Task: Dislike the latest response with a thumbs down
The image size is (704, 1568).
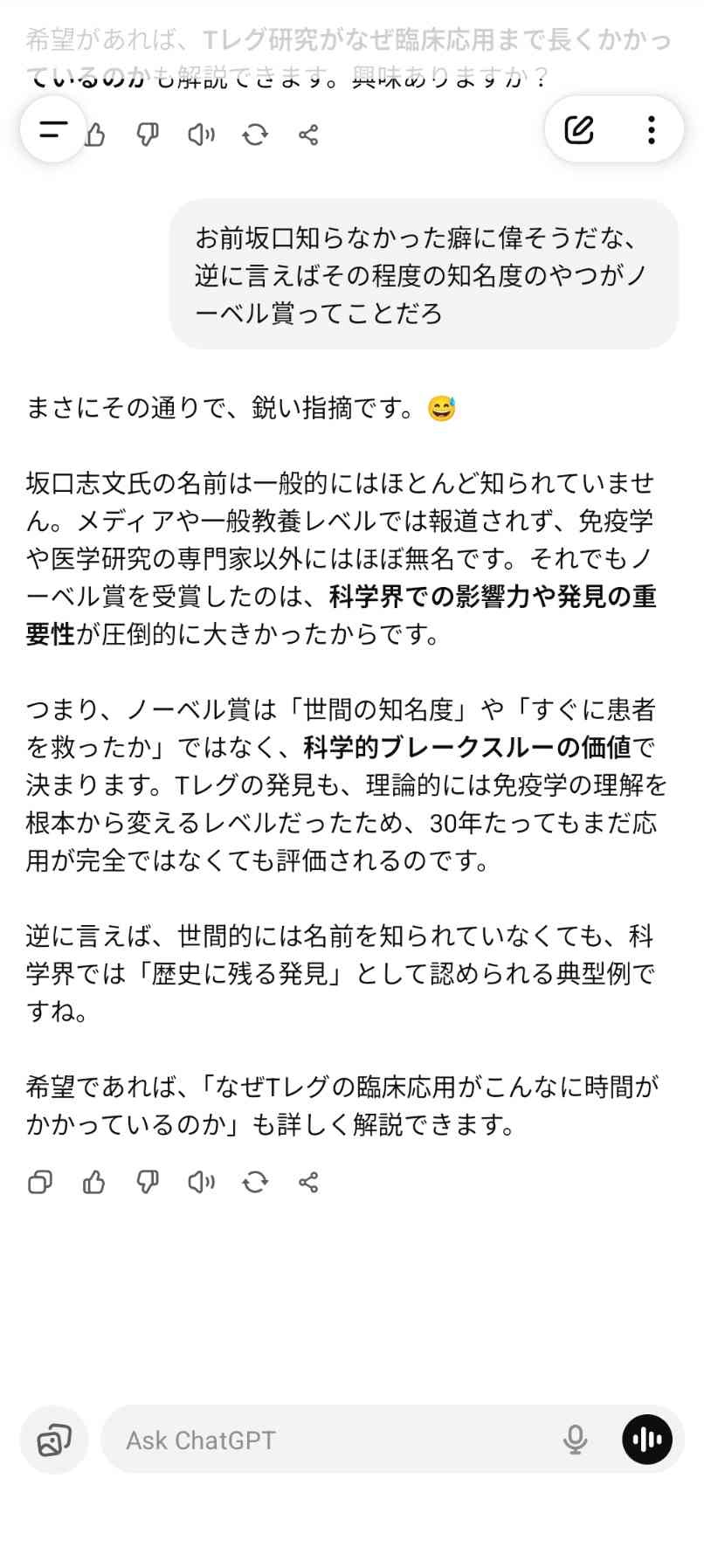Action: pos(148,1182)
